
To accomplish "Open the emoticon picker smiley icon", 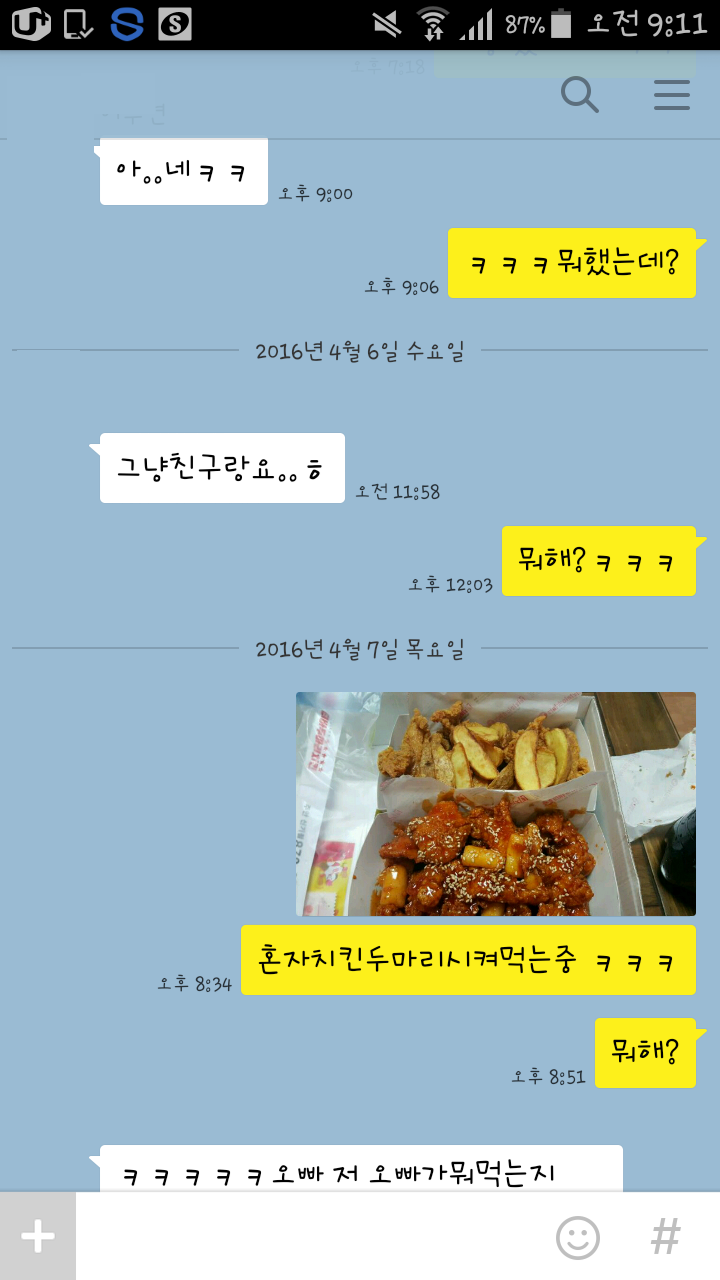I will click(578, 1237).
